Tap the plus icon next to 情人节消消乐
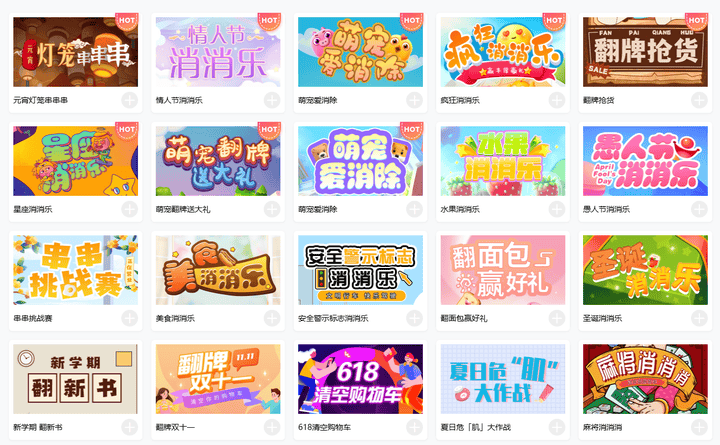The height and width of the screenshot is (445, 720). tap(272, 100)
